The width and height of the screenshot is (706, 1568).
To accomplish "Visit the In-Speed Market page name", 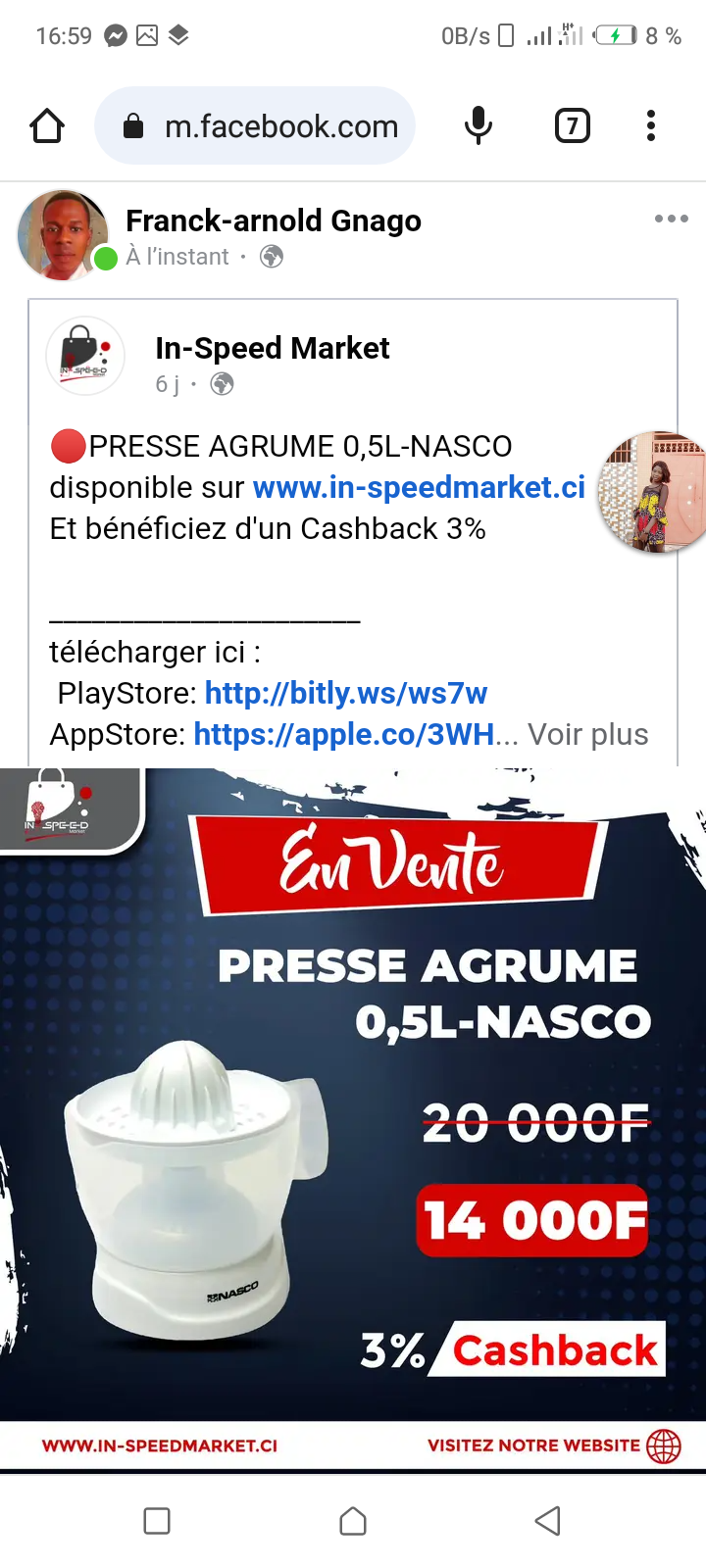I will click(x=273, y=348).
